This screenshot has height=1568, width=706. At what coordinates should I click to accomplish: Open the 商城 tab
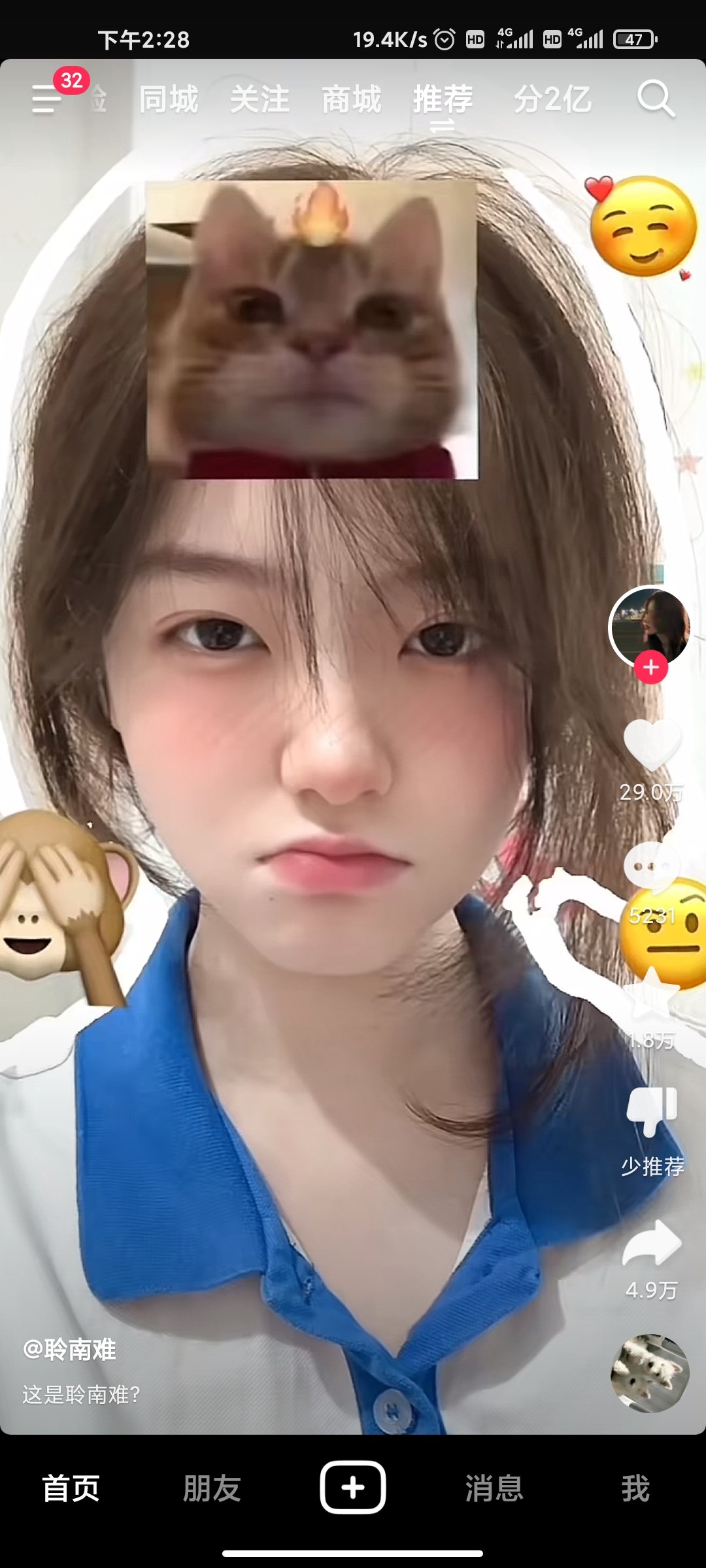[x=351, y=99]
